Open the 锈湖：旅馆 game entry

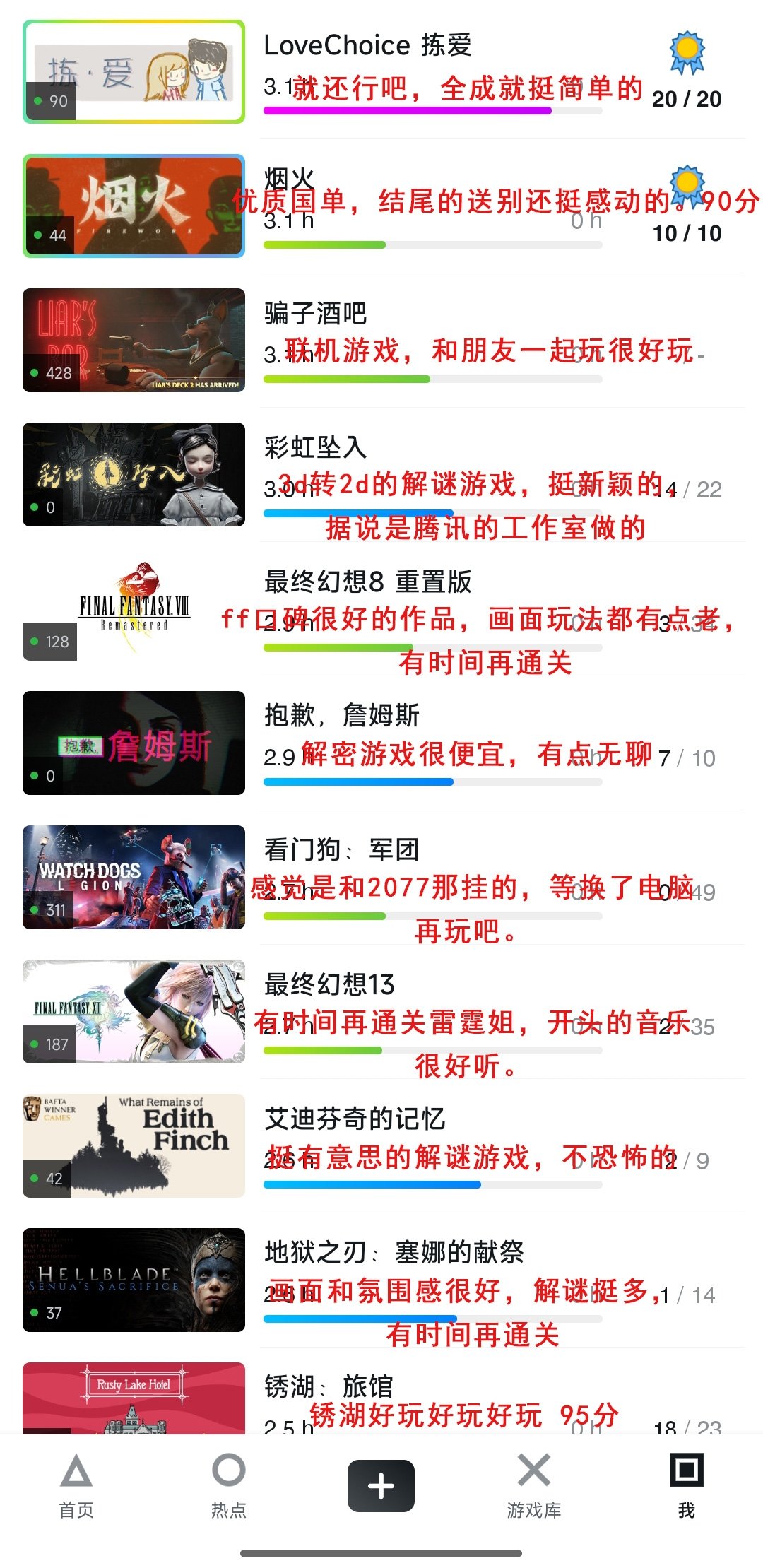click(x=329, y=1386)
